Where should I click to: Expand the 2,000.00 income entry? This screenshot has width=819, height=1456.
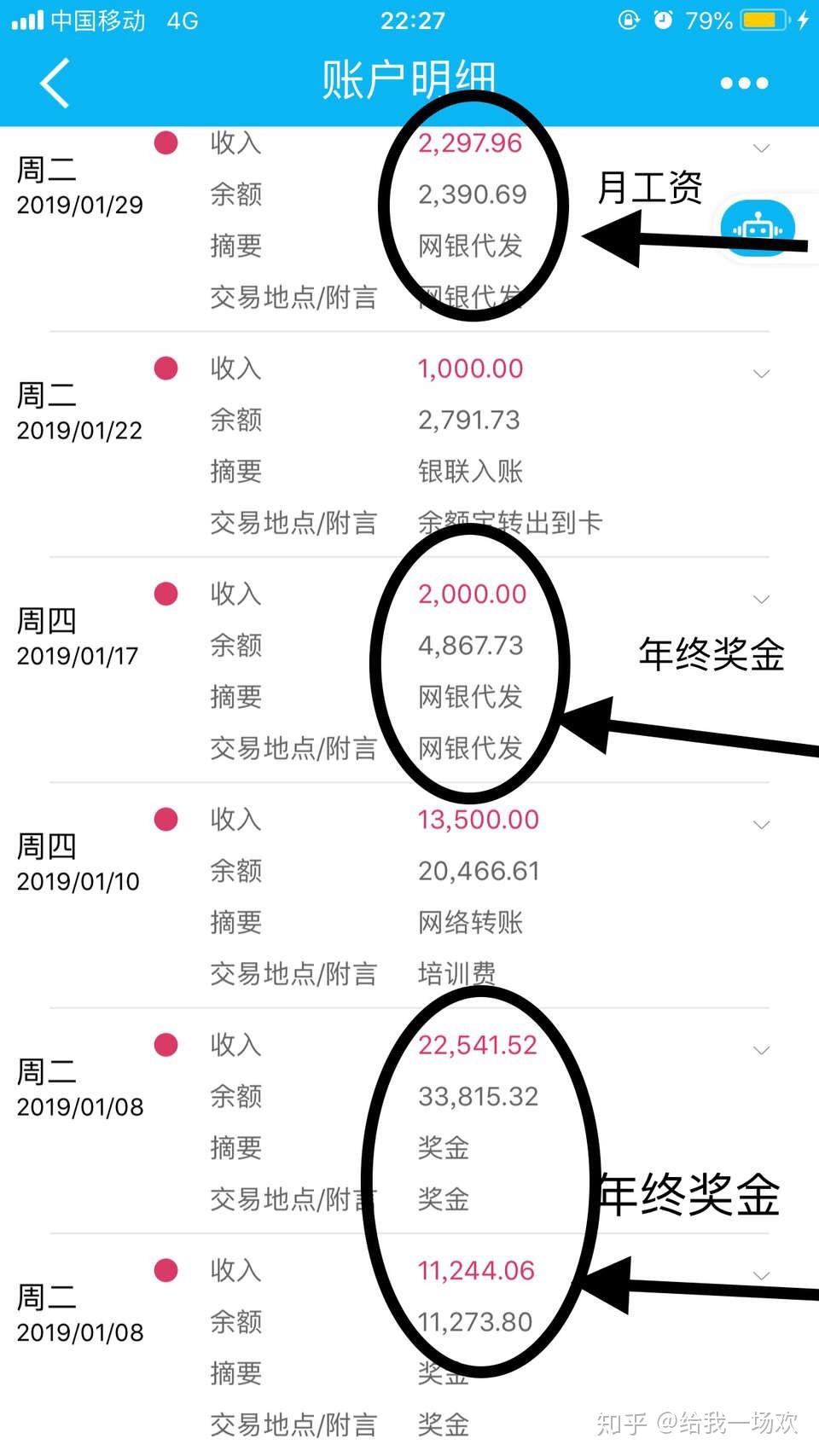pyautogui.click(x=761, y=599)
